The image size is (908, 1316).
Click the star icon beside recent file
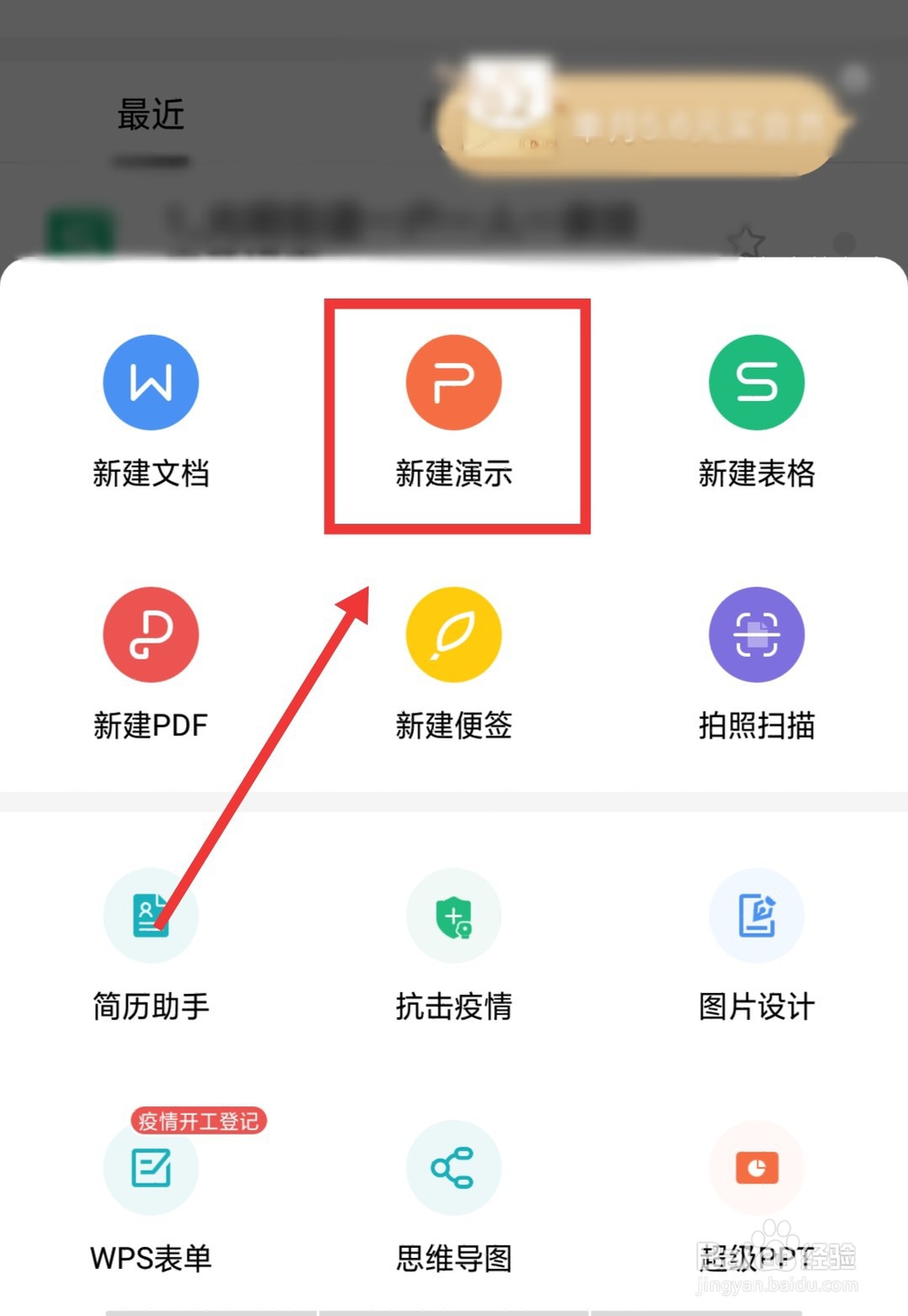[x=746, y=239]
